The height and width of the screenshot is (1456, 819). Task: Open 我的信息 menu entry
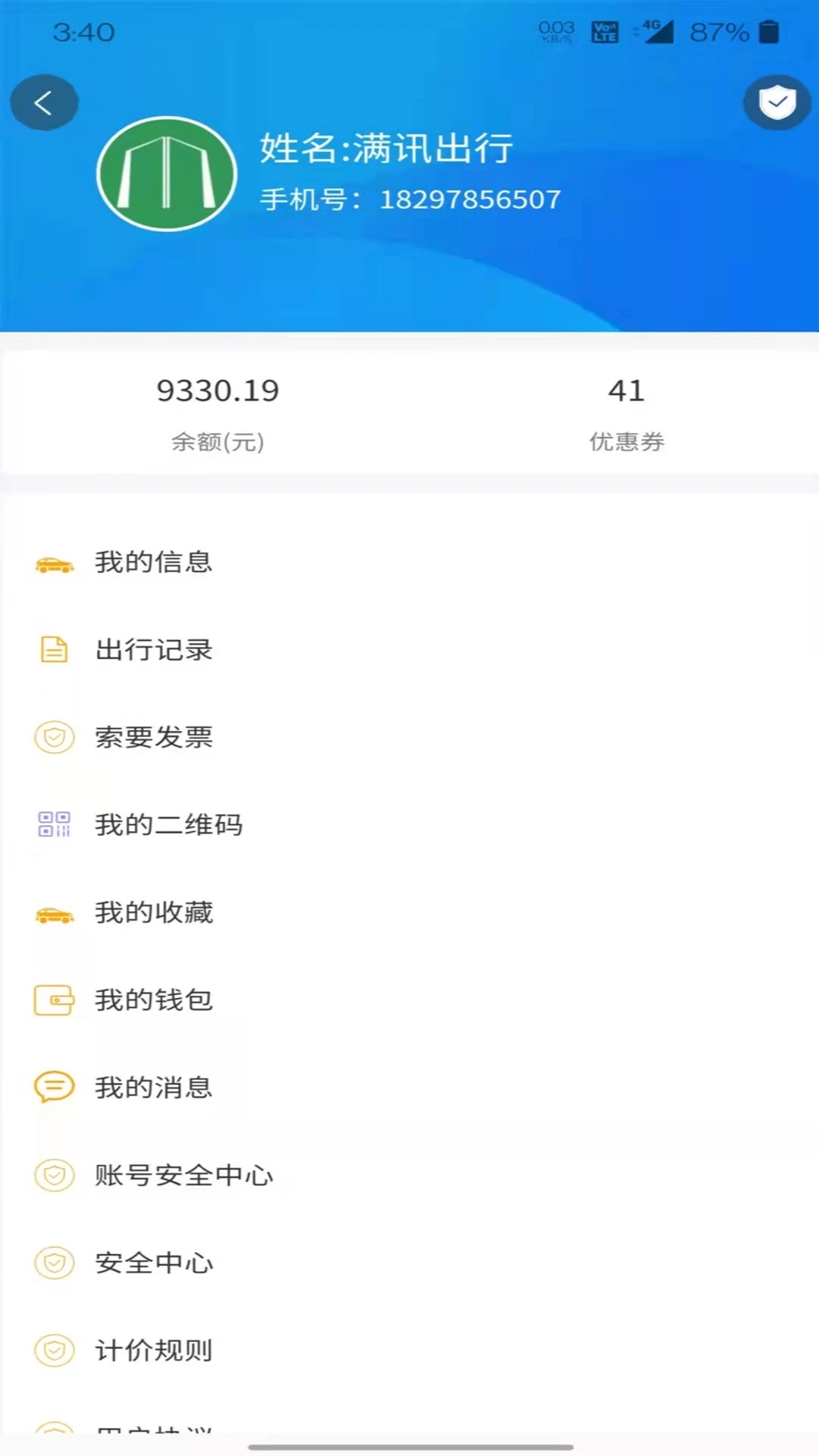[x=152, y=563]
